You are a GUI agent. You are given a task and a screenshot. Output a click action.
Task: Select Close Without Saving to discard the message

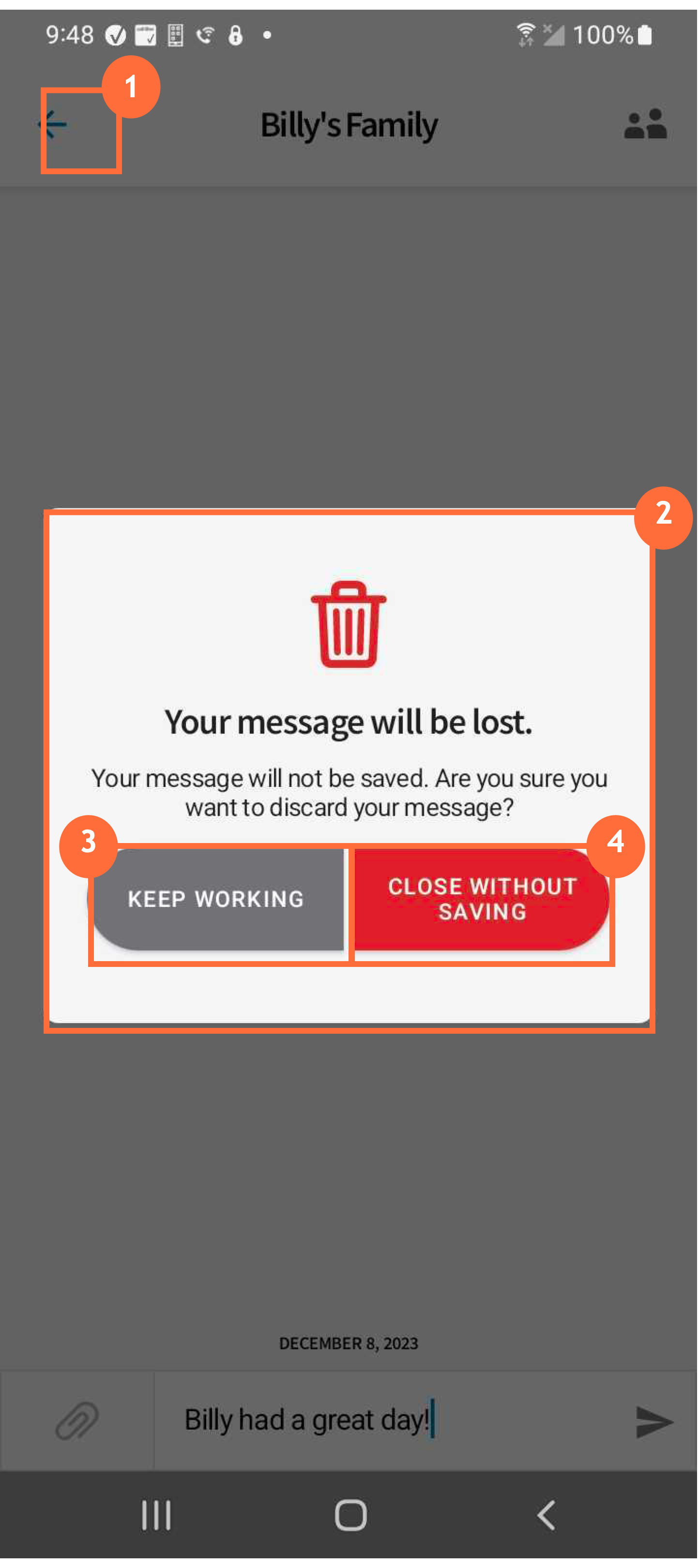(x=483, y=900)
